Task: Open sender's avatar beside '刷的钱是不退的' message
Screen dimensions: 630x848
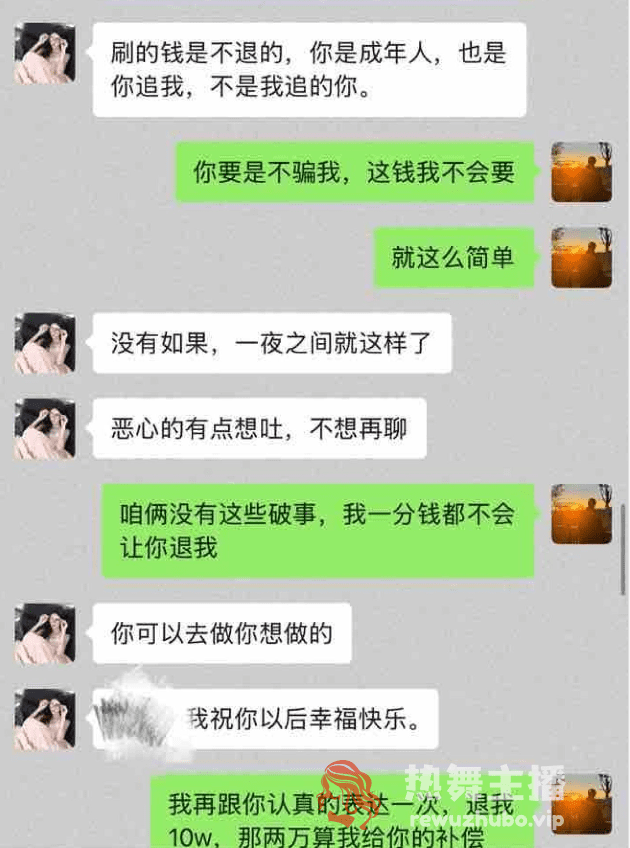Action: [44, 53]
